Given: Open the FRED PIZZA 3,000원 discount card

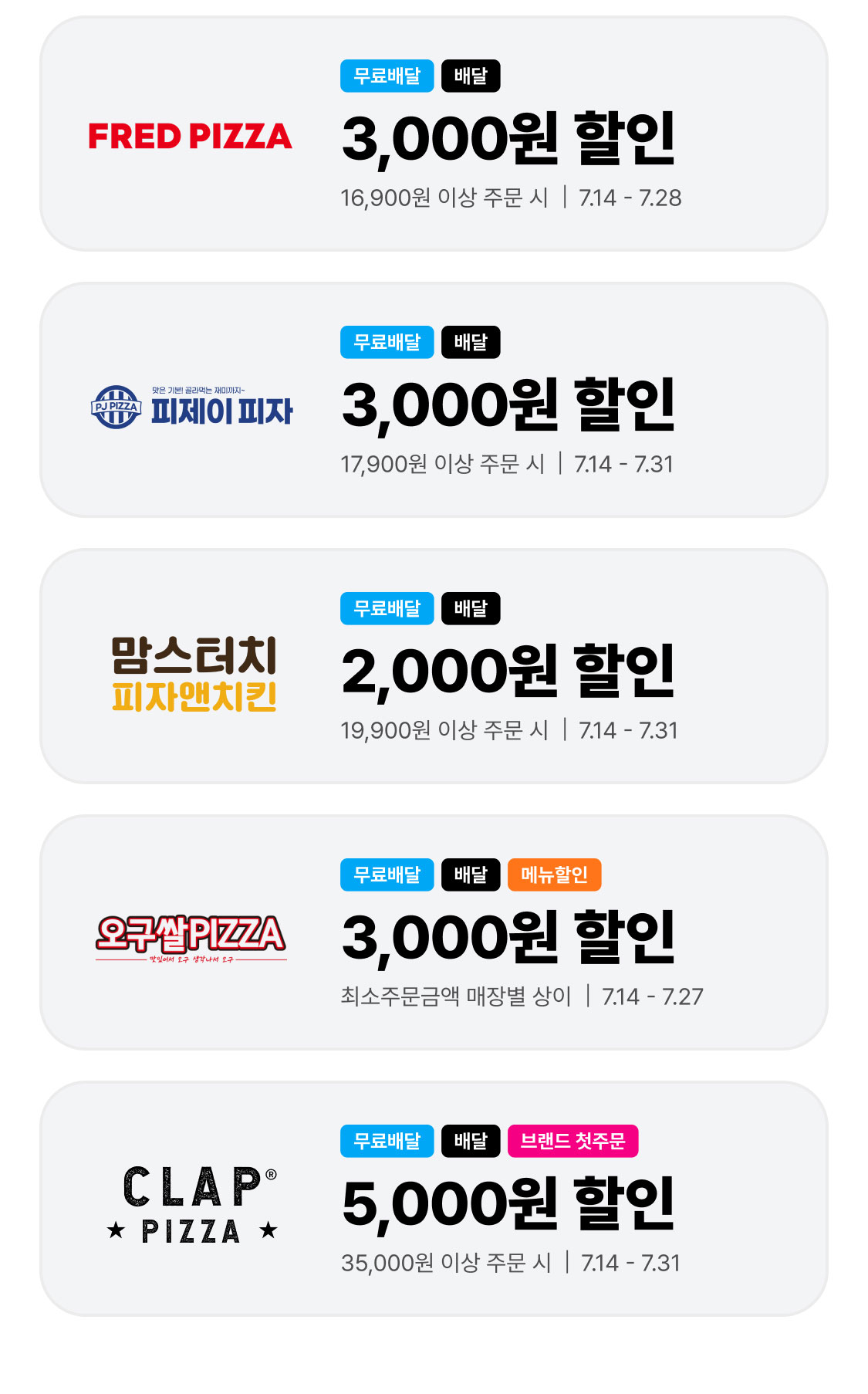Looking at the screenshot, I should click(x=434, y=134).
